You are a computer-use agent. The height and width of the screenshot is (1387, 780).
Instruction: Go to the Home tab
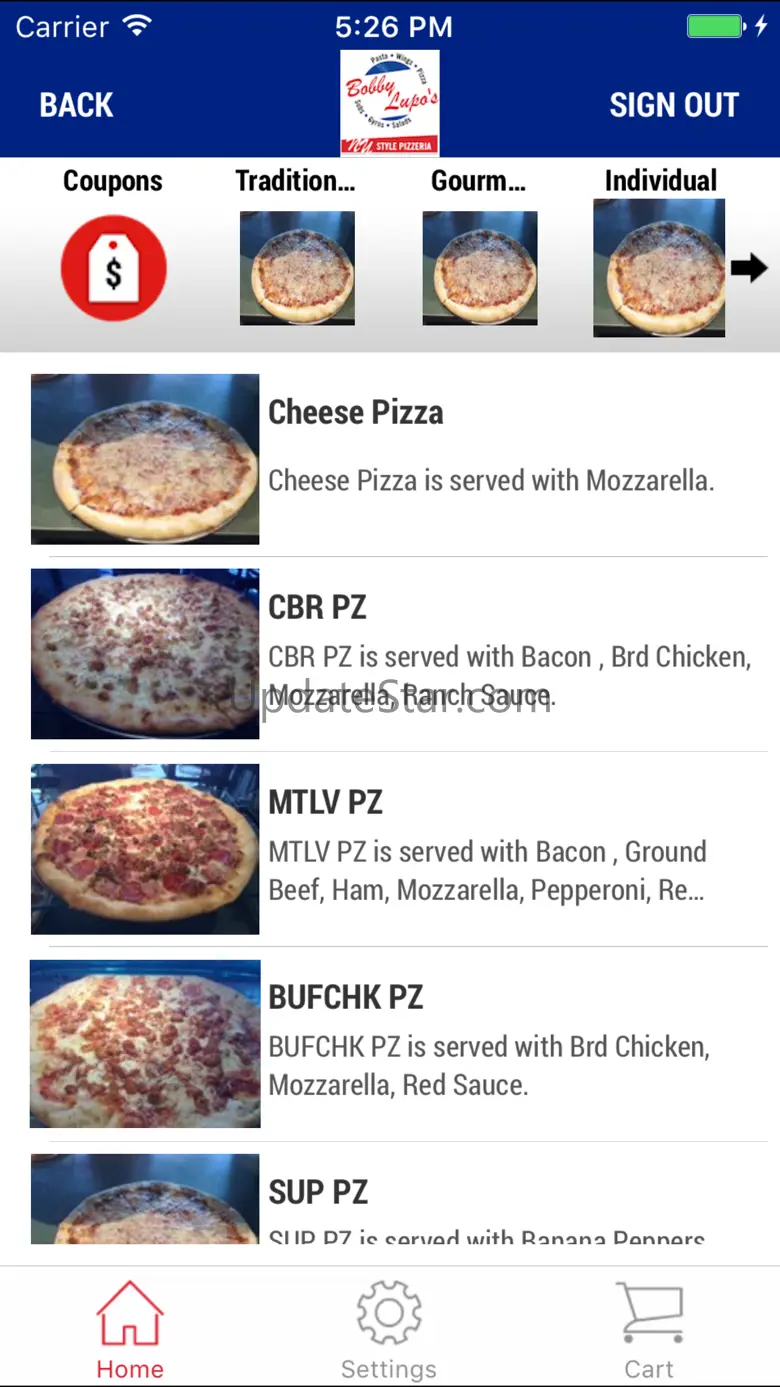tap(130, 1328)
